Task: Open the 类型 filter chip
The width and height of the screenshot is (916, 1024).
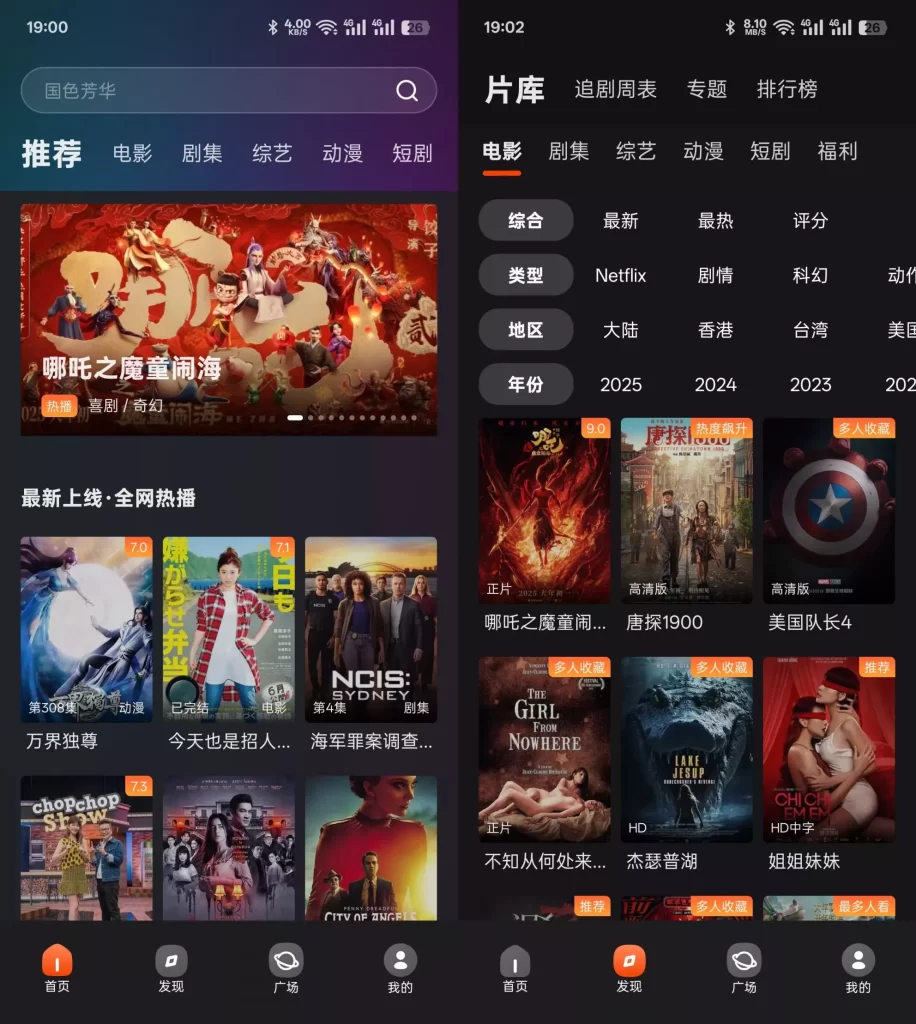Action: pos(525,275)
